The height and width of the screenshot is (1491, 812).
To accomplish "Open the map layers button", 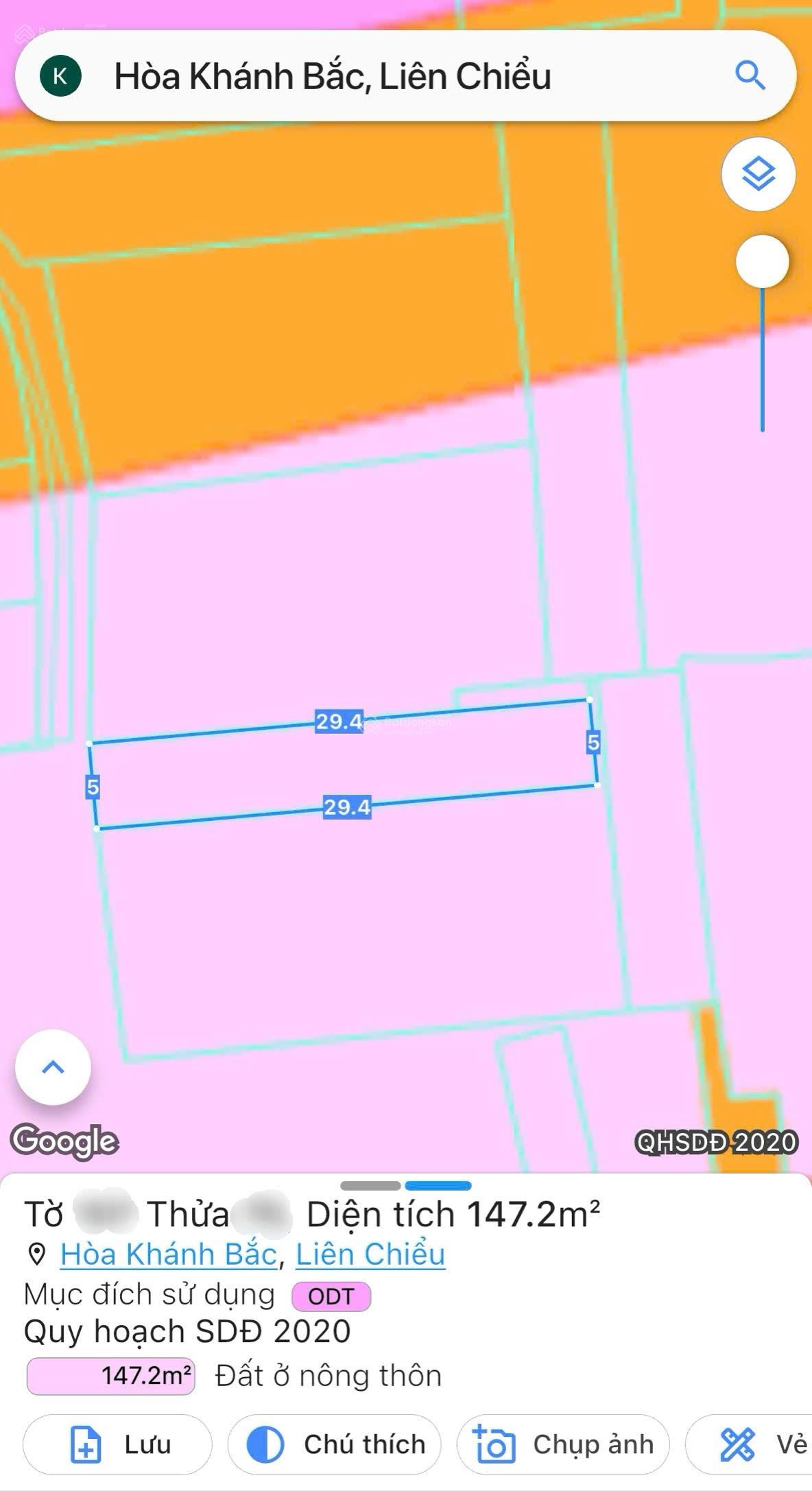I will [x=758, y=174].
